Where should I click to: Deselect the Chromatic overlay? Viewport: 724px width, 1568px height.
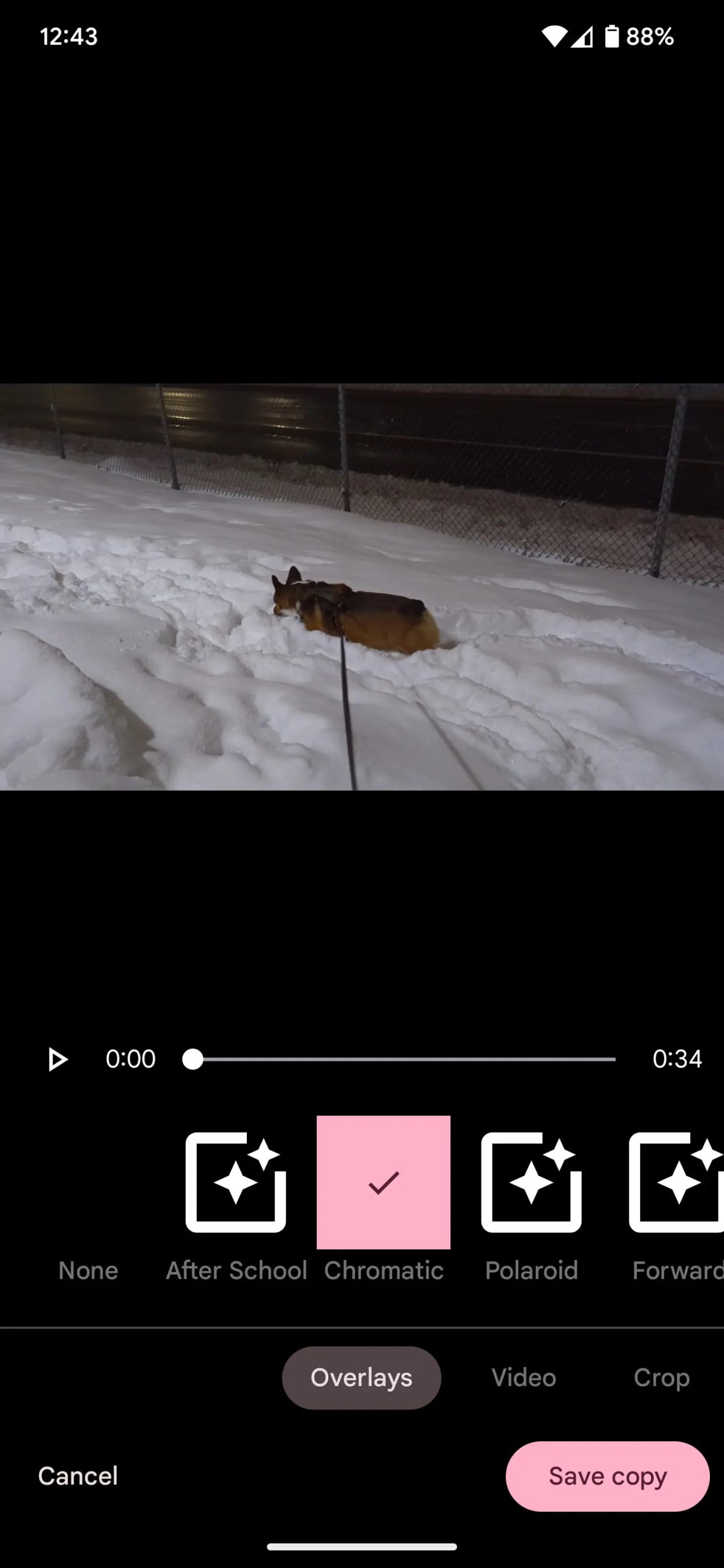[383, 1182]
